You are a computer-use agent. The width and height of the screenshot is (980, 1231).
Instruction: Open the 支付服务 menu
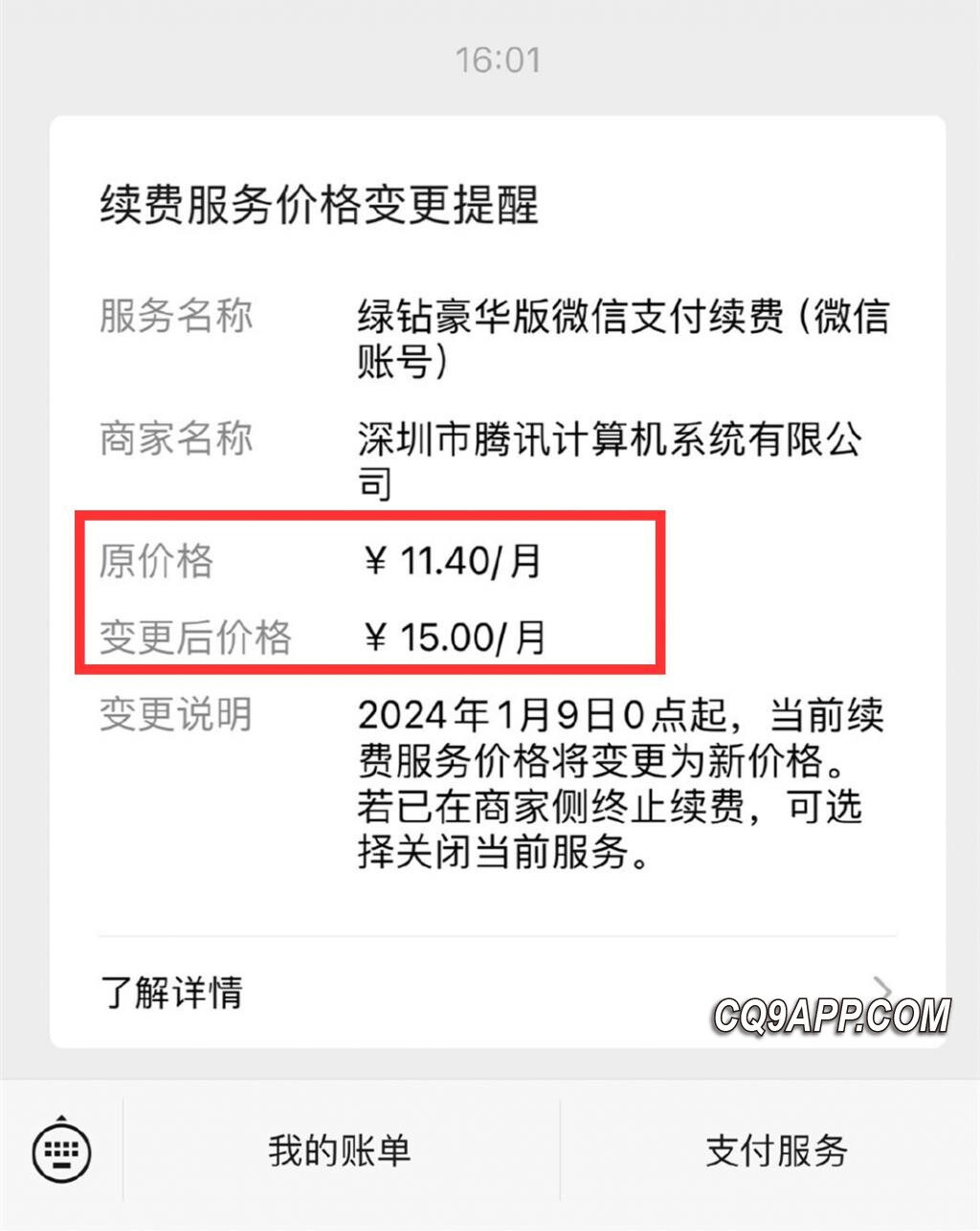[776, 1150]
